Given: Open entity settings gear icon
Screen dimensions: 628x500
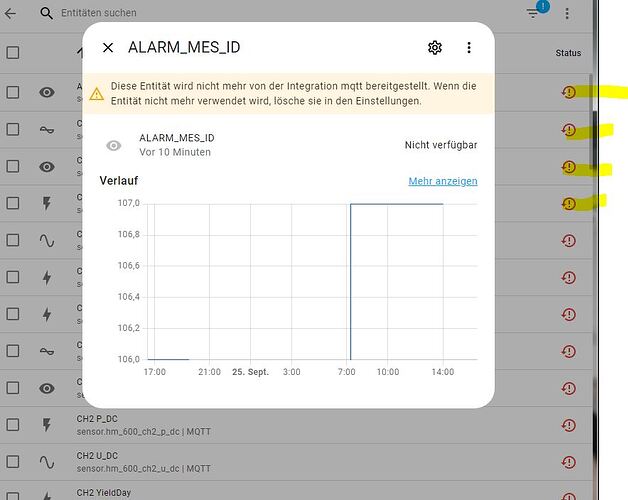Looking at the screenshot, I should click(x=435, y=48).
